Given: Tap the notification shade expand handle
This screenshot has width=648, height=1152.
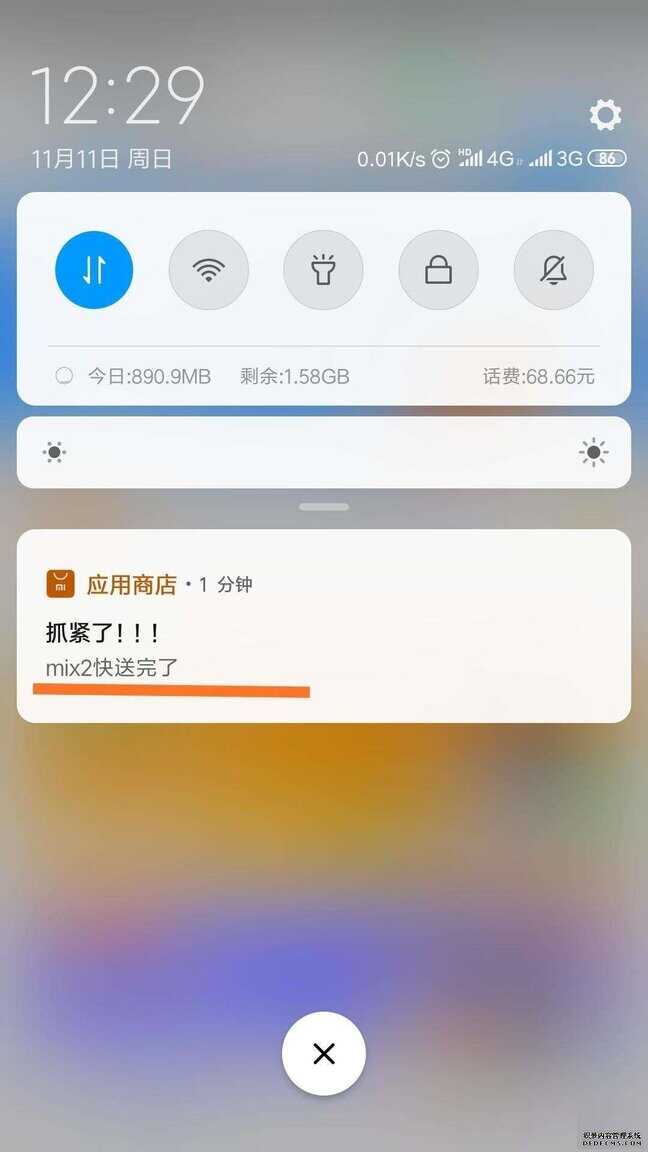Looking at the screenshot, I should (x=324, y=507).
